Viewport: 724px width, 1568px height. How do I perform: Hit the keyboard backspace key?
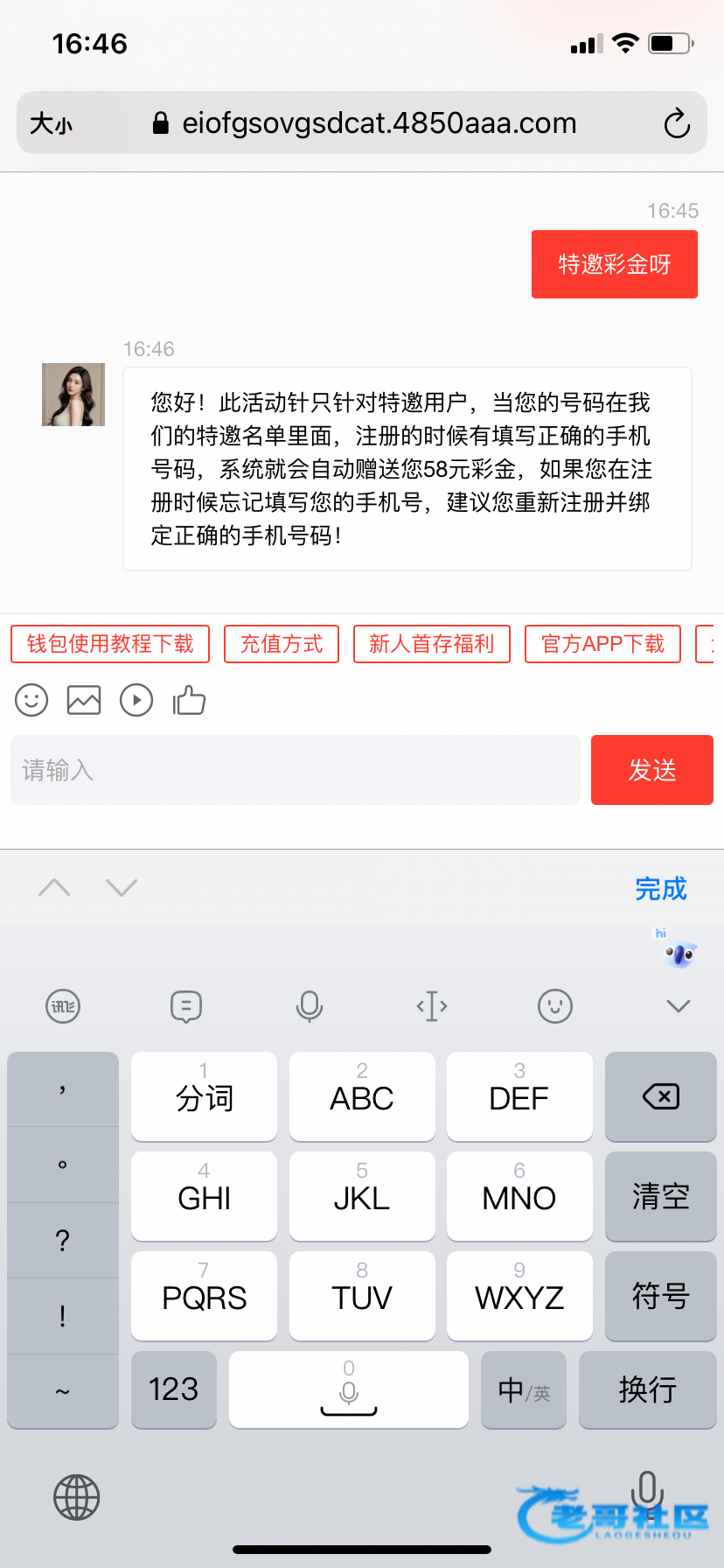click(661, 1096)
